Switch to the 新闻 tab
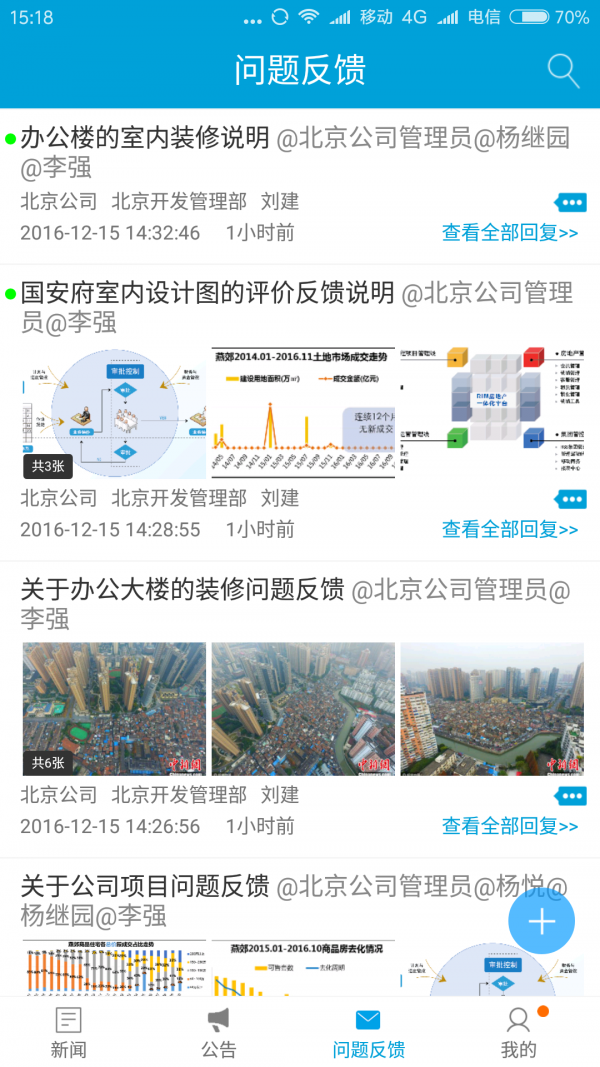600x1067 pixels. click(68, 1032)
